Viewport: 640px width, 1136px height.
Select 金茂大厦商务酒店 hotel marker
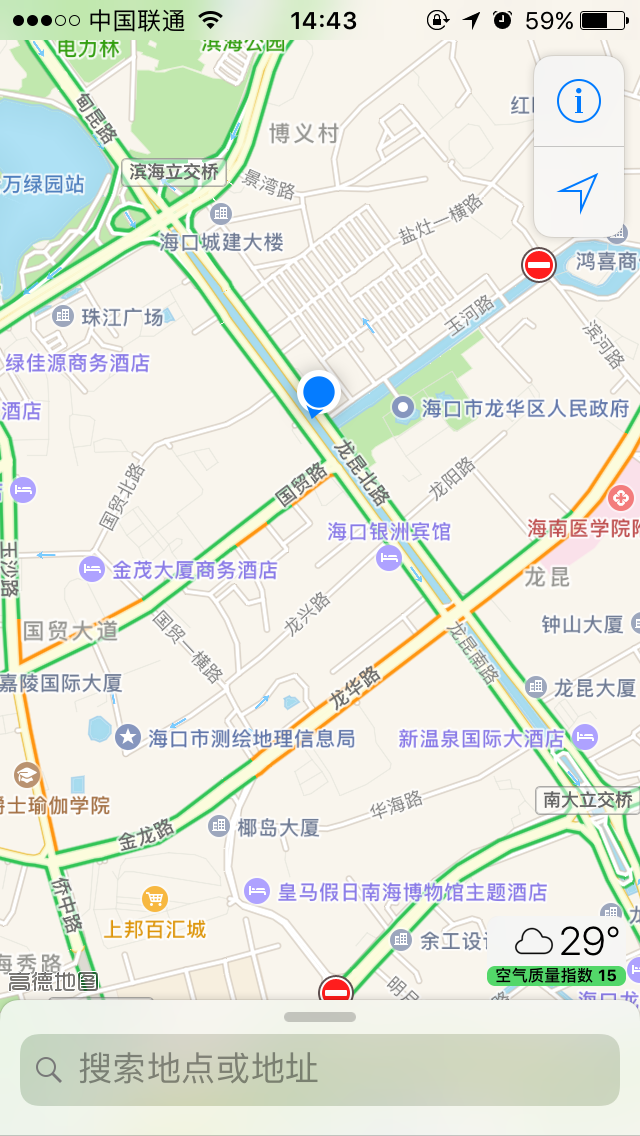pos(92,570)
